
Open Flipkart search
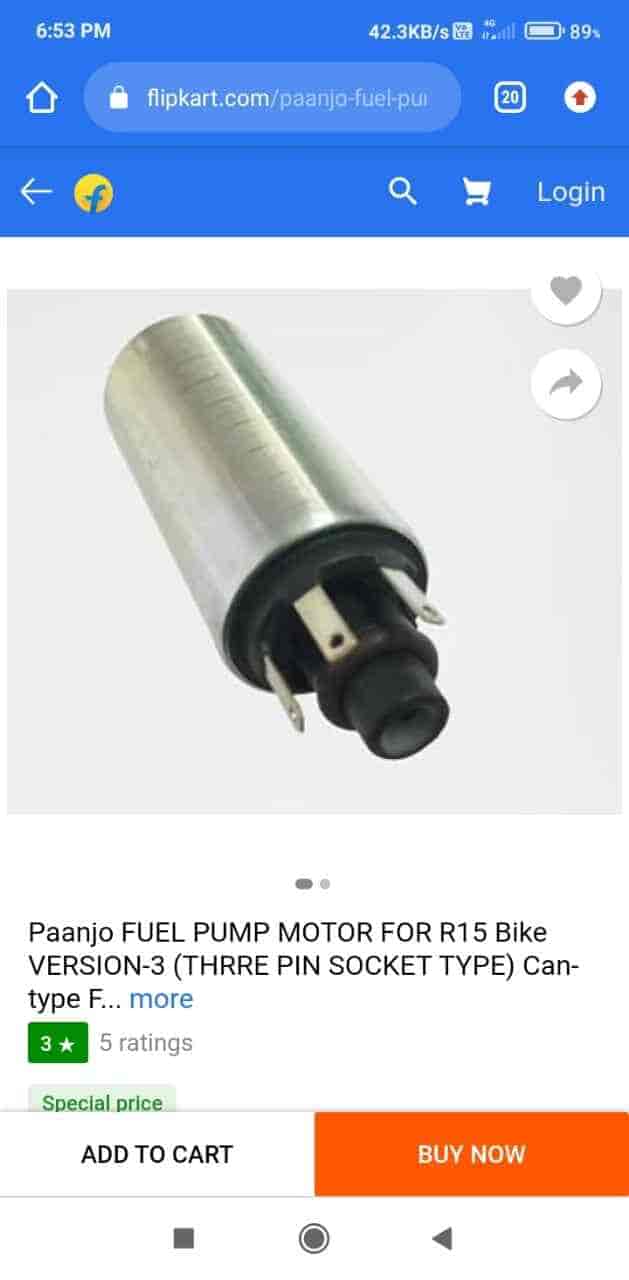click(402, 191)
